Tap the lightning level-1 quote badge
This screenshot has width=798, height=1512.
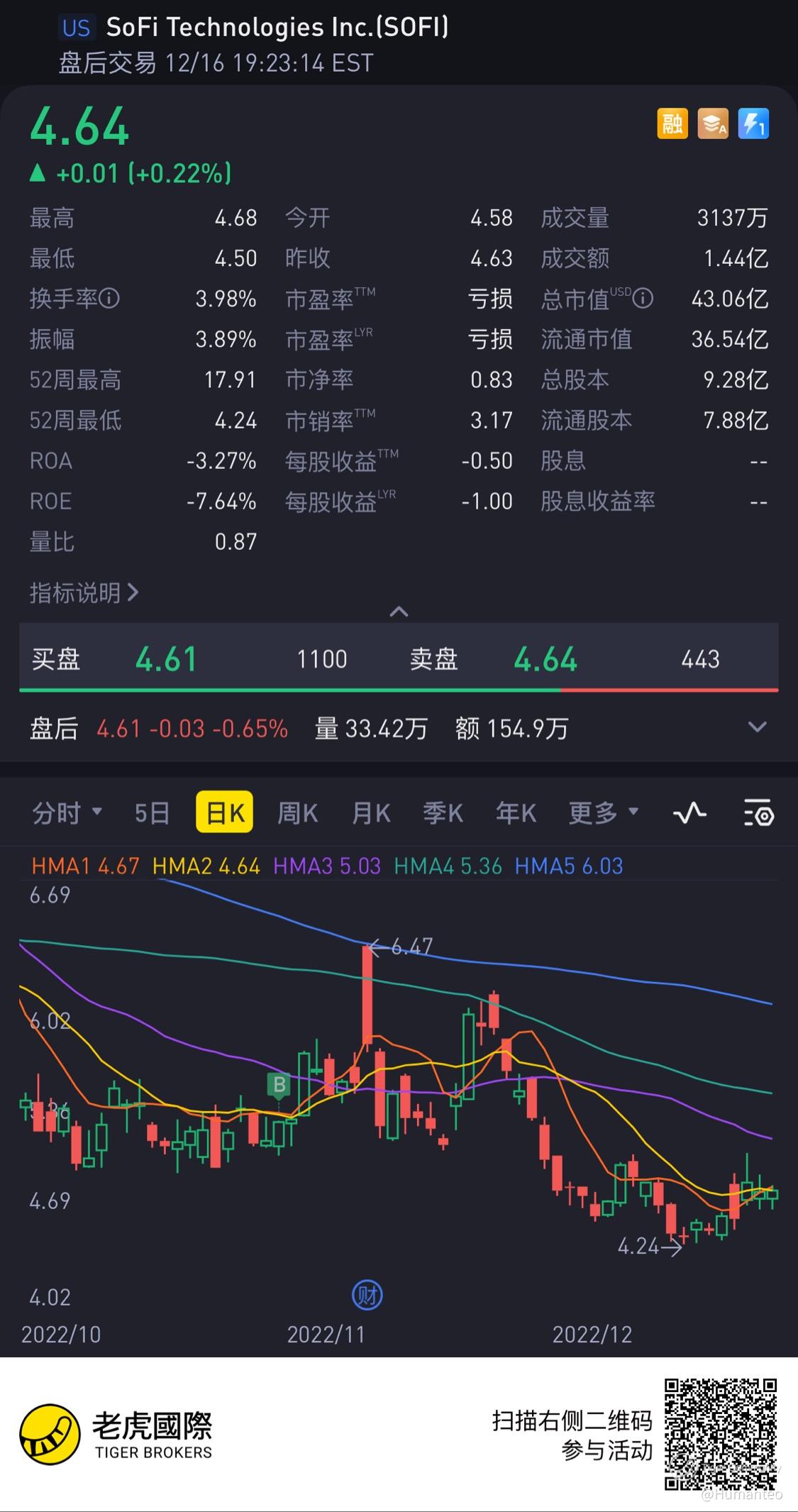coord(753,124)
